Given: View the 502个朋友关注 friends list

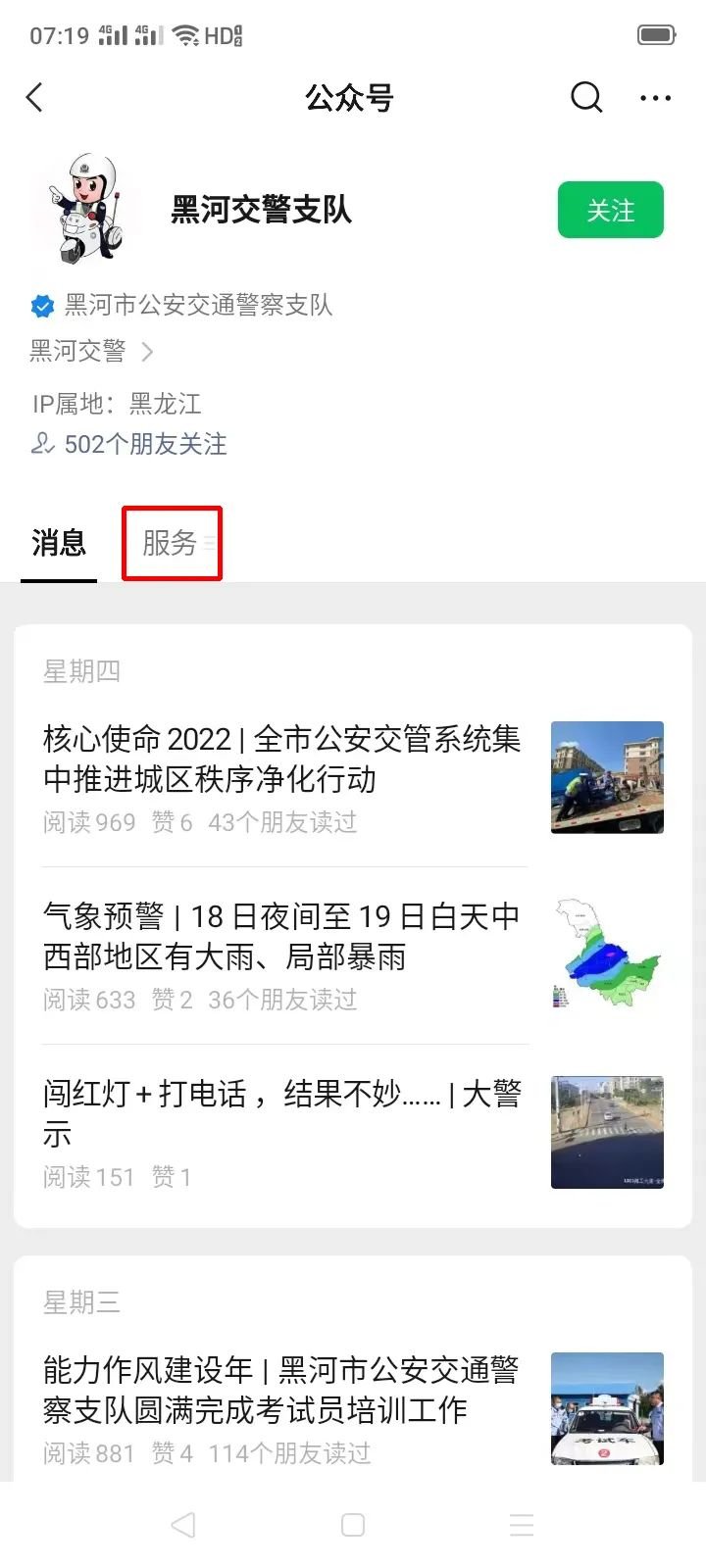Looking at the screenshot, I should click(143, 444).
